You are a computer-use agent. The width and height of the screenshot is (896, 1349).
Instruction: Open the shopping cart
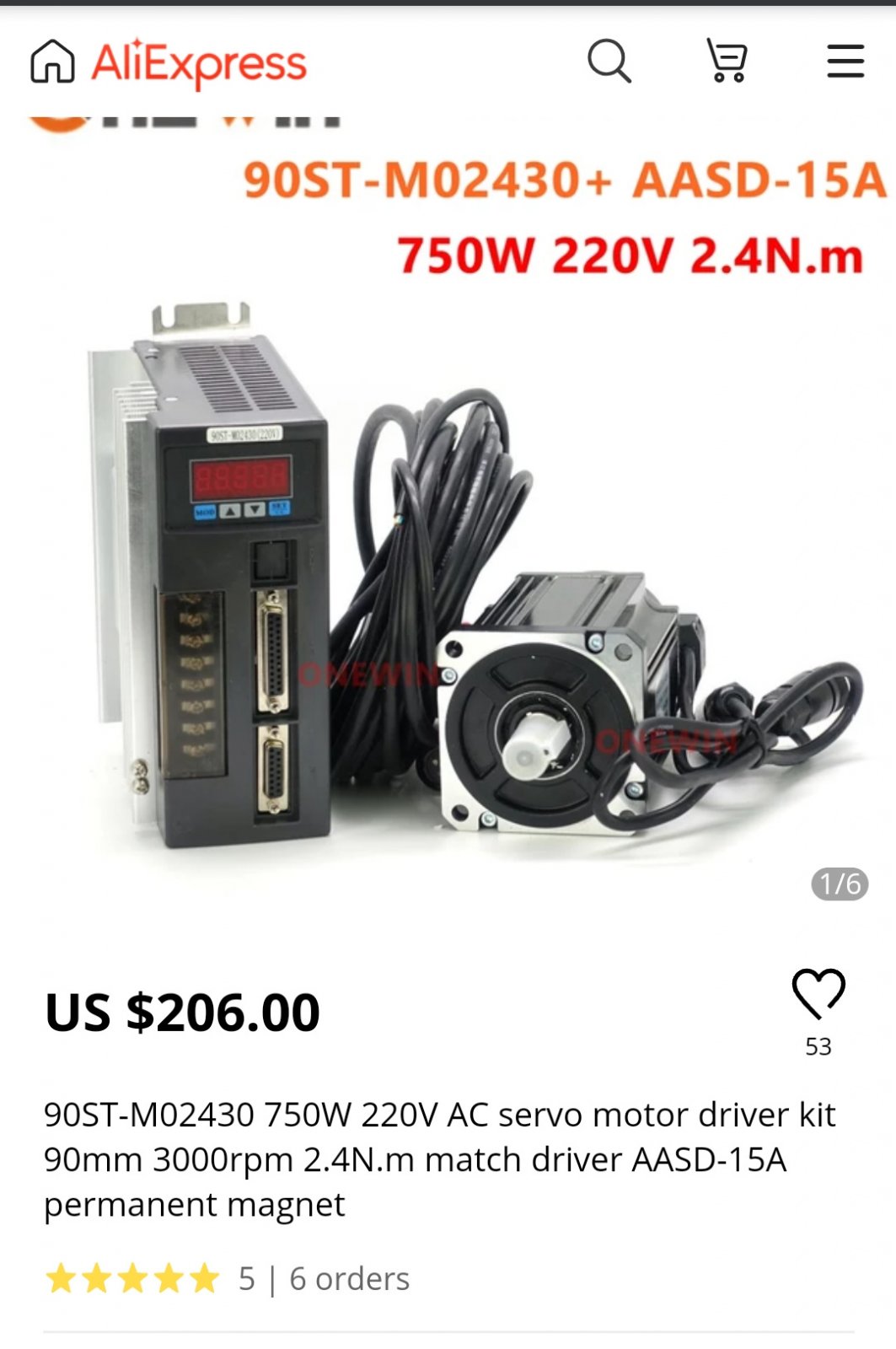click(727, 62)
